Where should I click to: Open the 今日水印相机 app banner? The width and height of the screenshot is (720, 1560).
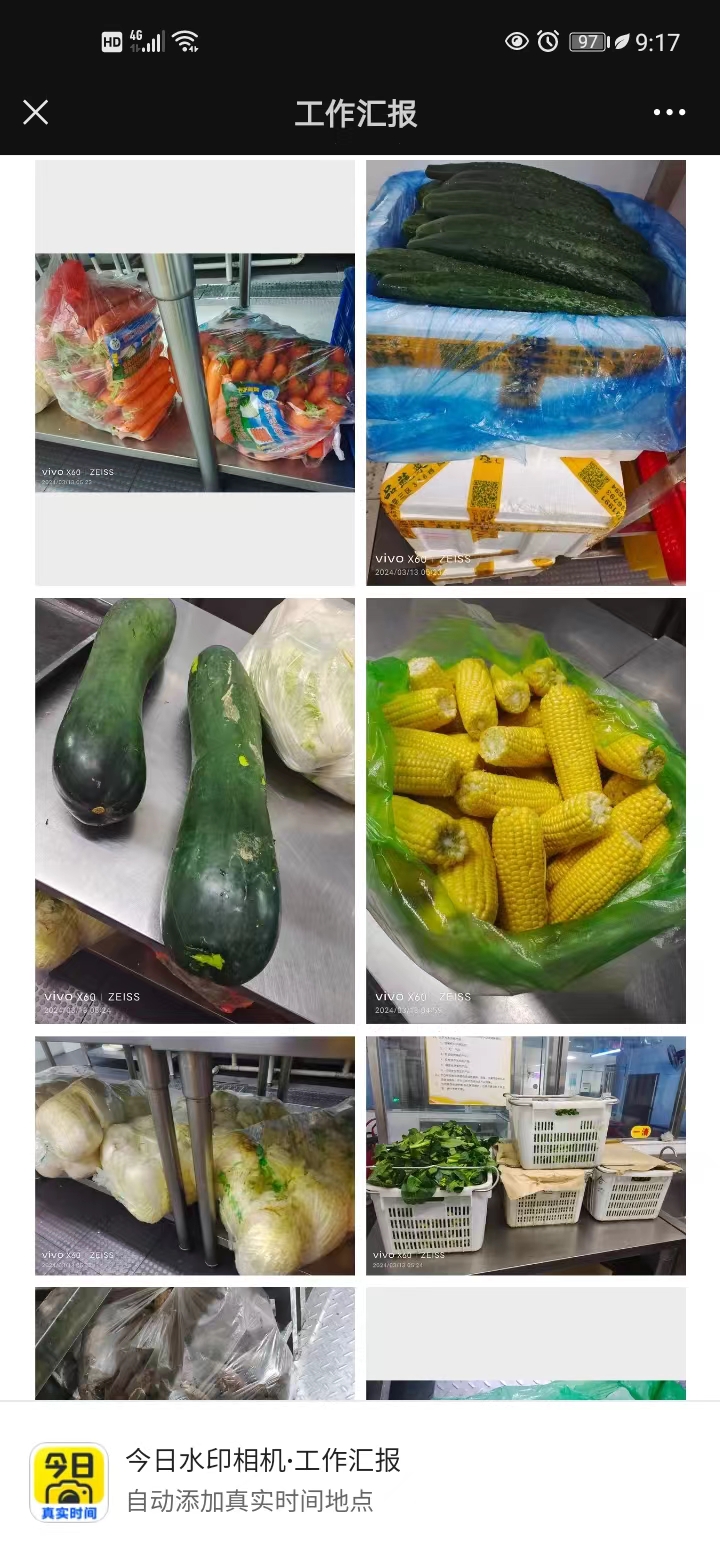click(x=360, y=1480)
